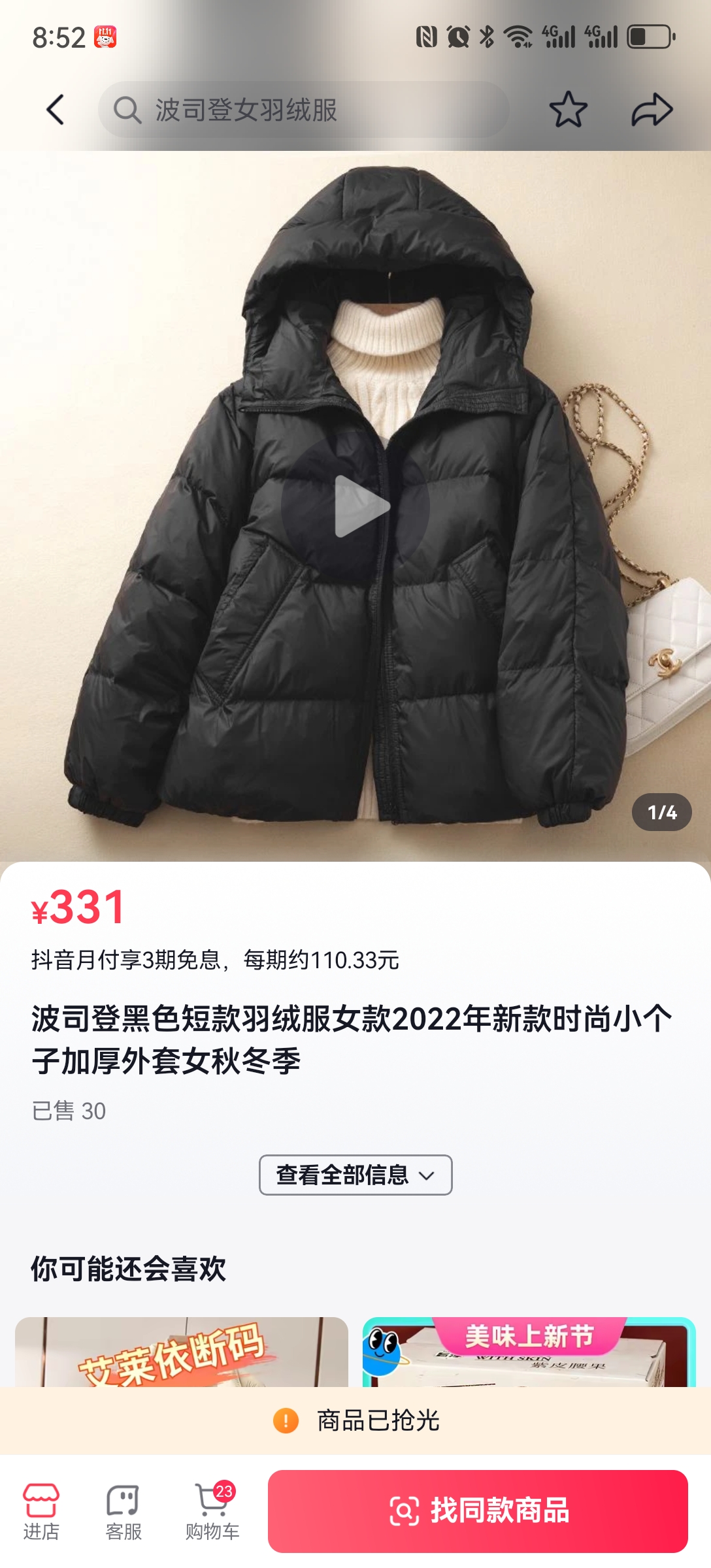Favorite this product with the star
The height and width of the screenshot is (1568, 711).
pos(568,110)
